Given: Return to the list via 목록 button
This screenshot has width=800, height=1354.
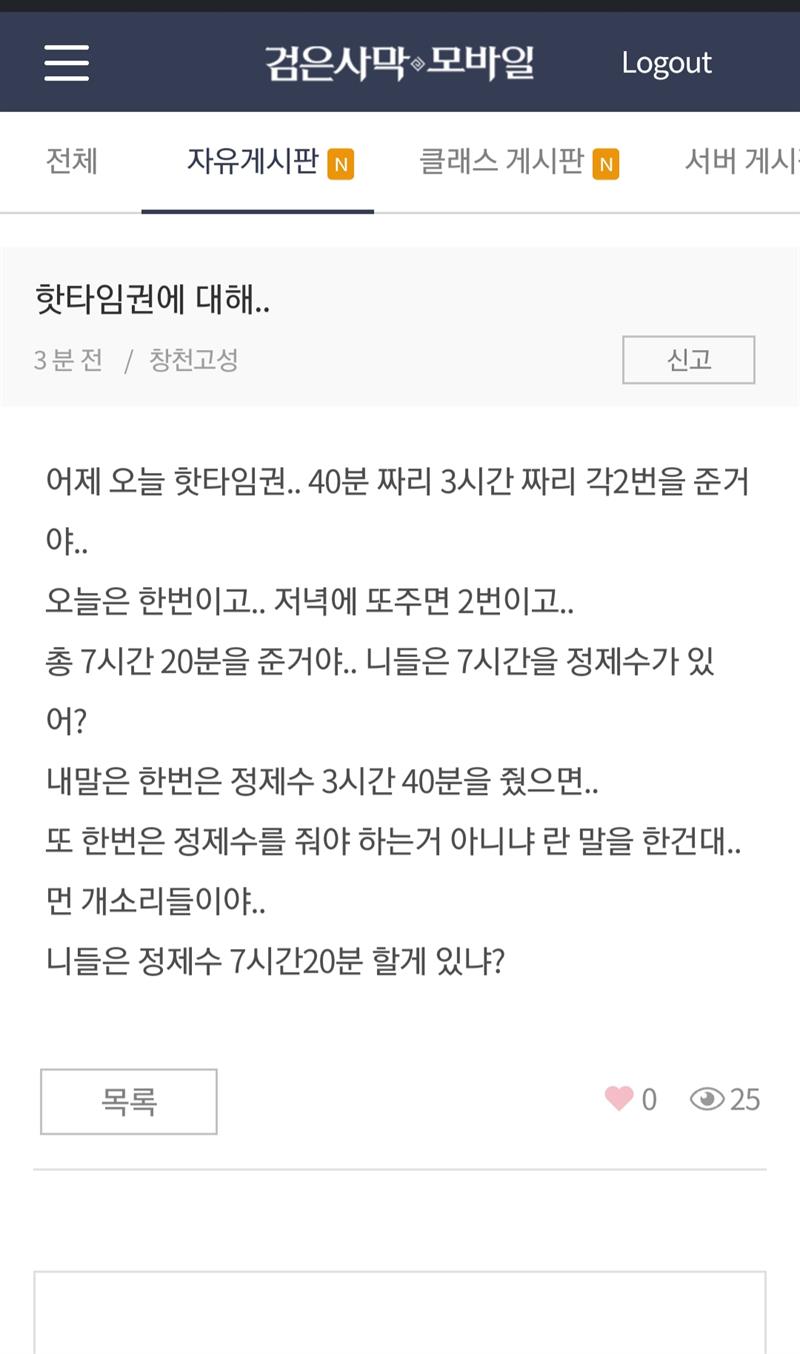Looking at the screenshot, I should (x=129, y=1101).
